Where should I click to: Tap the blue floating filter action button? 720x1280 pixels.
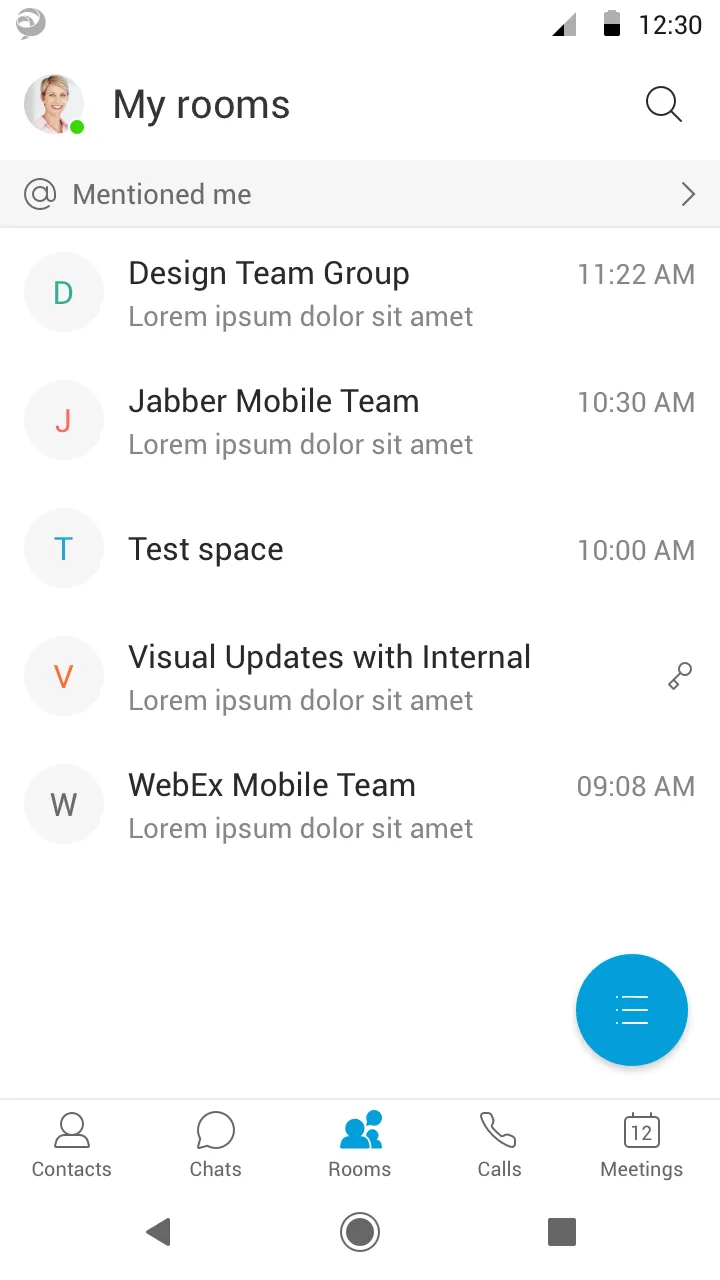[x=632, y=1010]
